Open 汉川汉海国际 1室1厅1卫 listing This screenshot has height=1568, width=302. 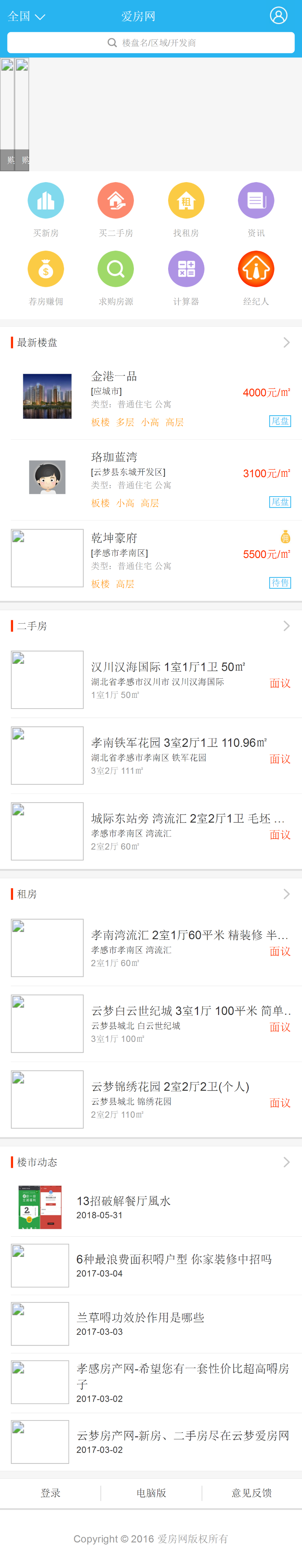click(168, 667)
